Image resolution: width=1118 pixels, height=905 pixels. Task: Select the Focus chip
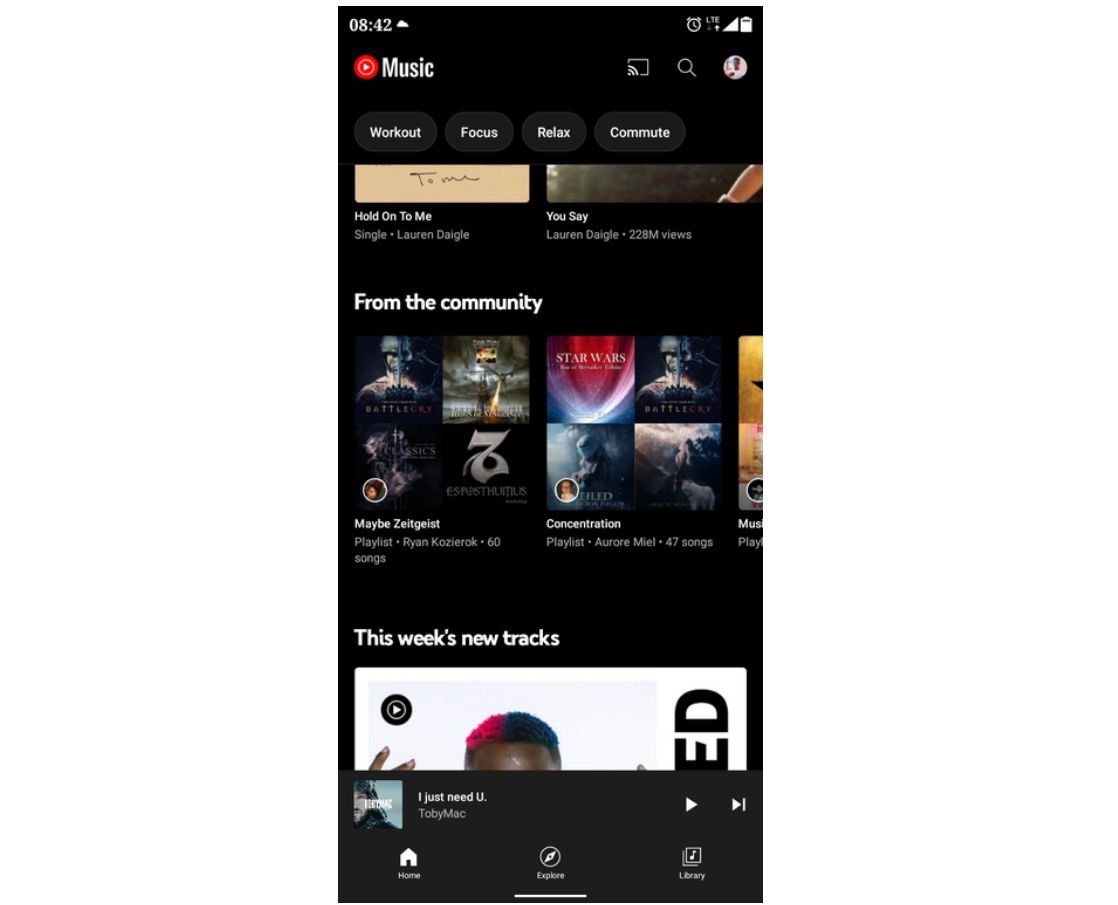tap(479, 132)
